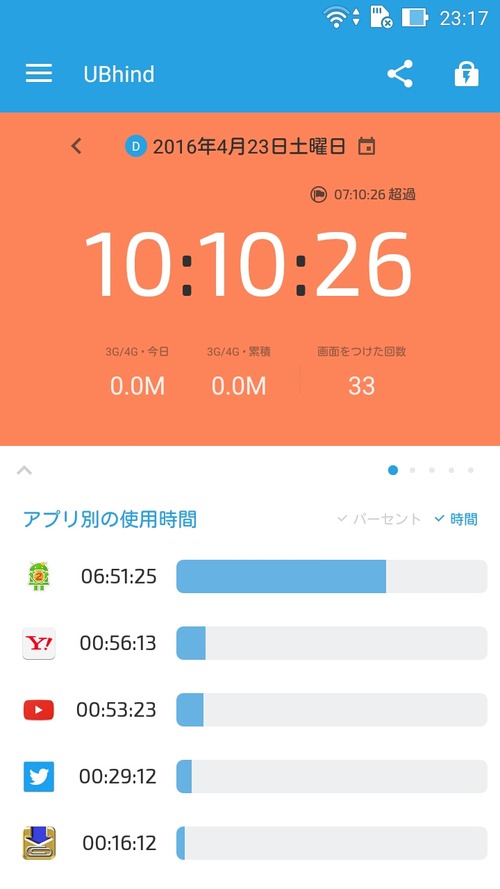Share the usage stats
The image size is (500, 889).
tap(400, 74)
